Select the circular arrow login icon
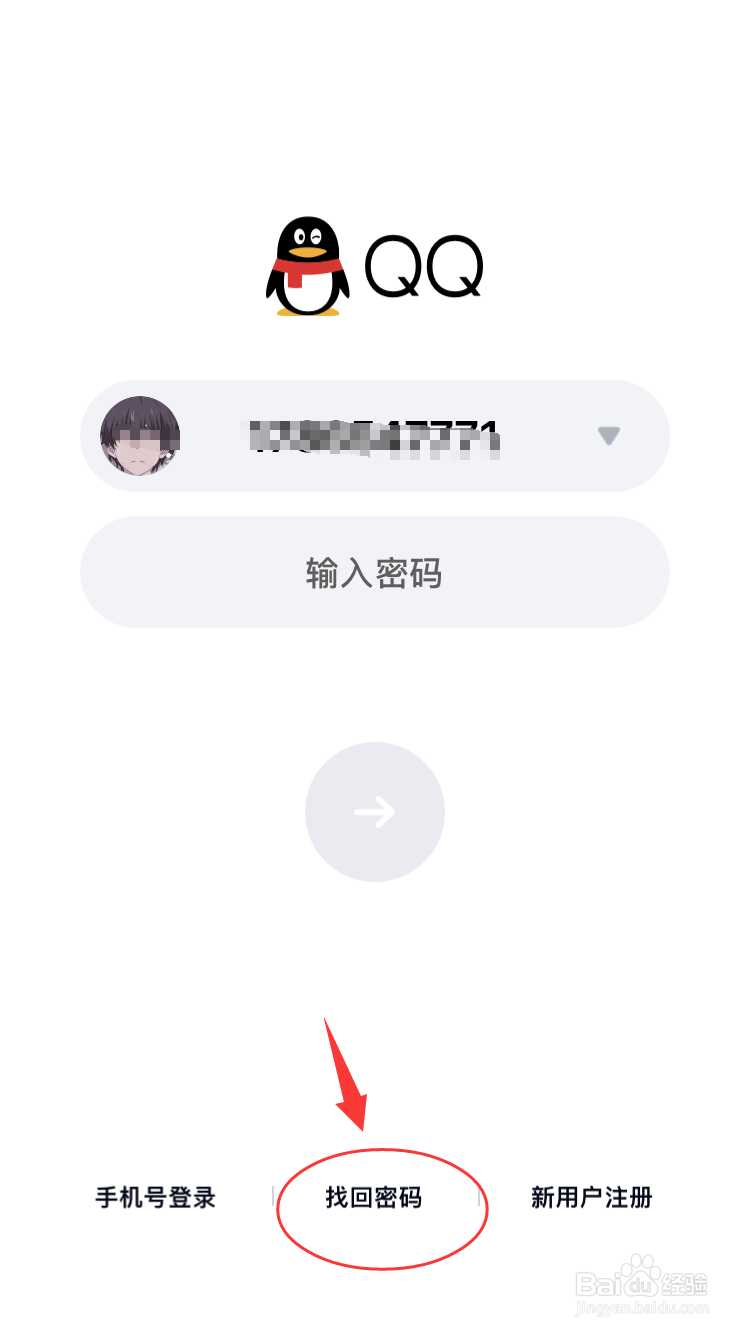The width and height of the screenshot is (750, 1334). point(375,812)
